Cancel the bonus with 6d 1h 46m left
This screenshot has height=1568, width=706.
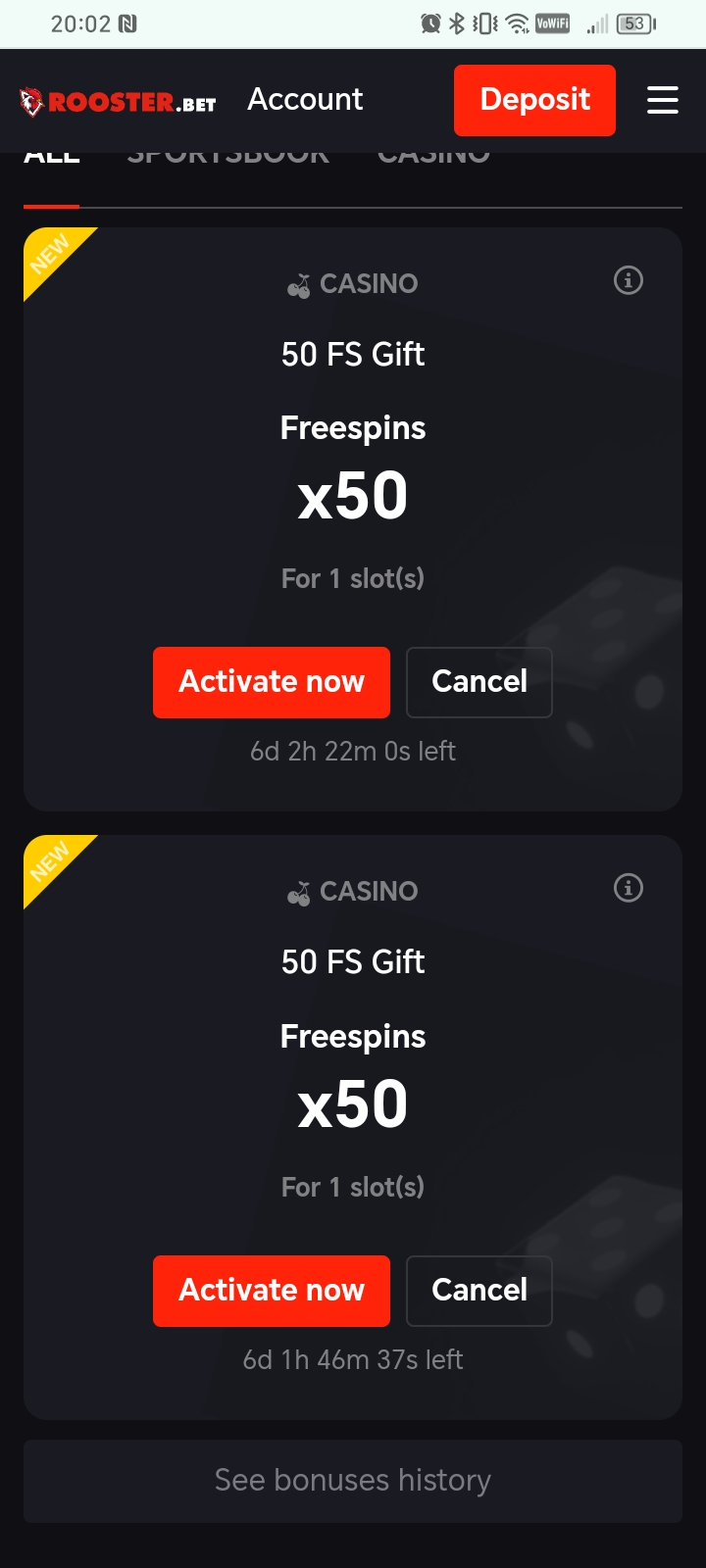point(479,1291)
